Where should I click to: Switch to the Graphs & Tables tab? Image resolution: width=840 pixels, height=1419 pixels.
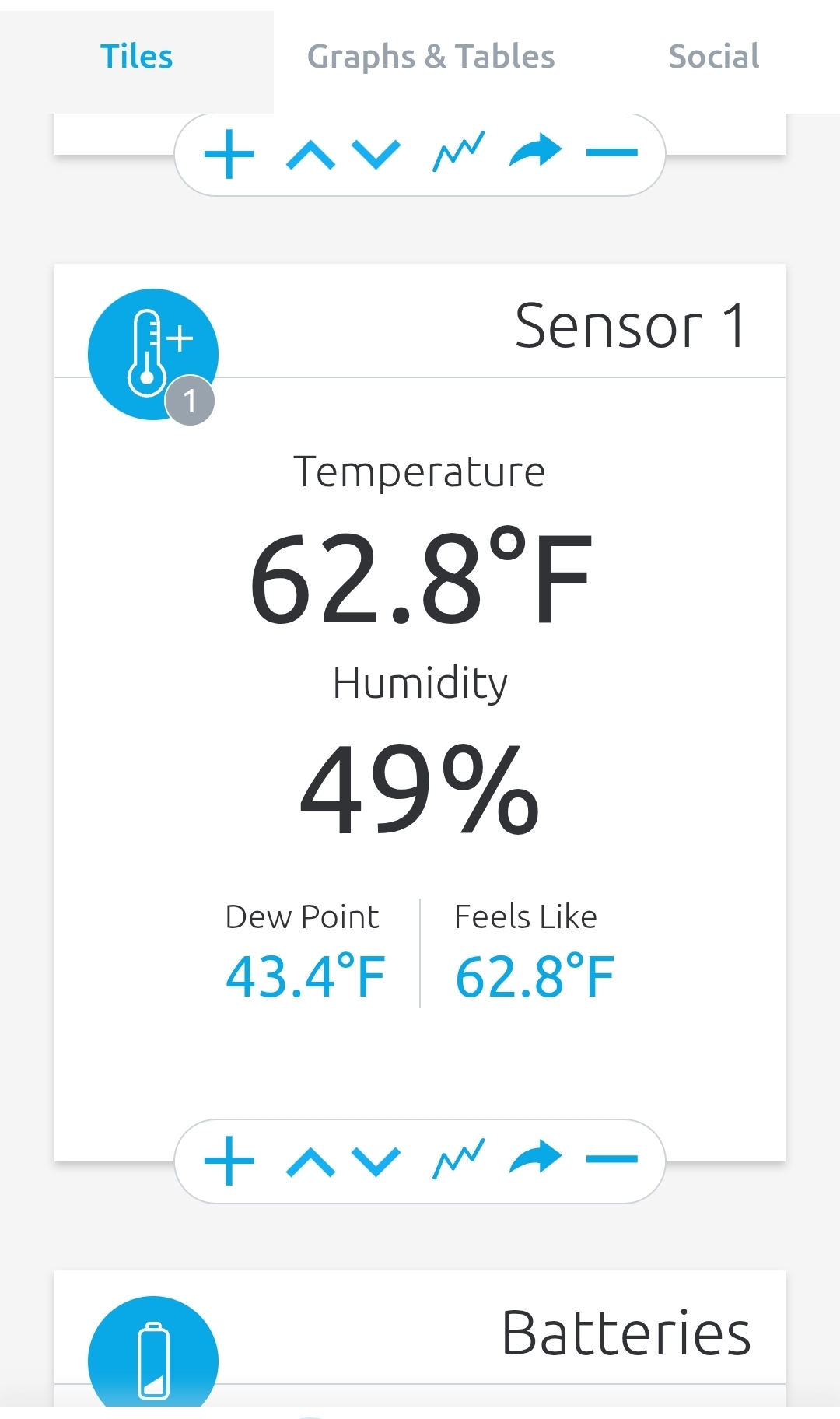point(431,57)
